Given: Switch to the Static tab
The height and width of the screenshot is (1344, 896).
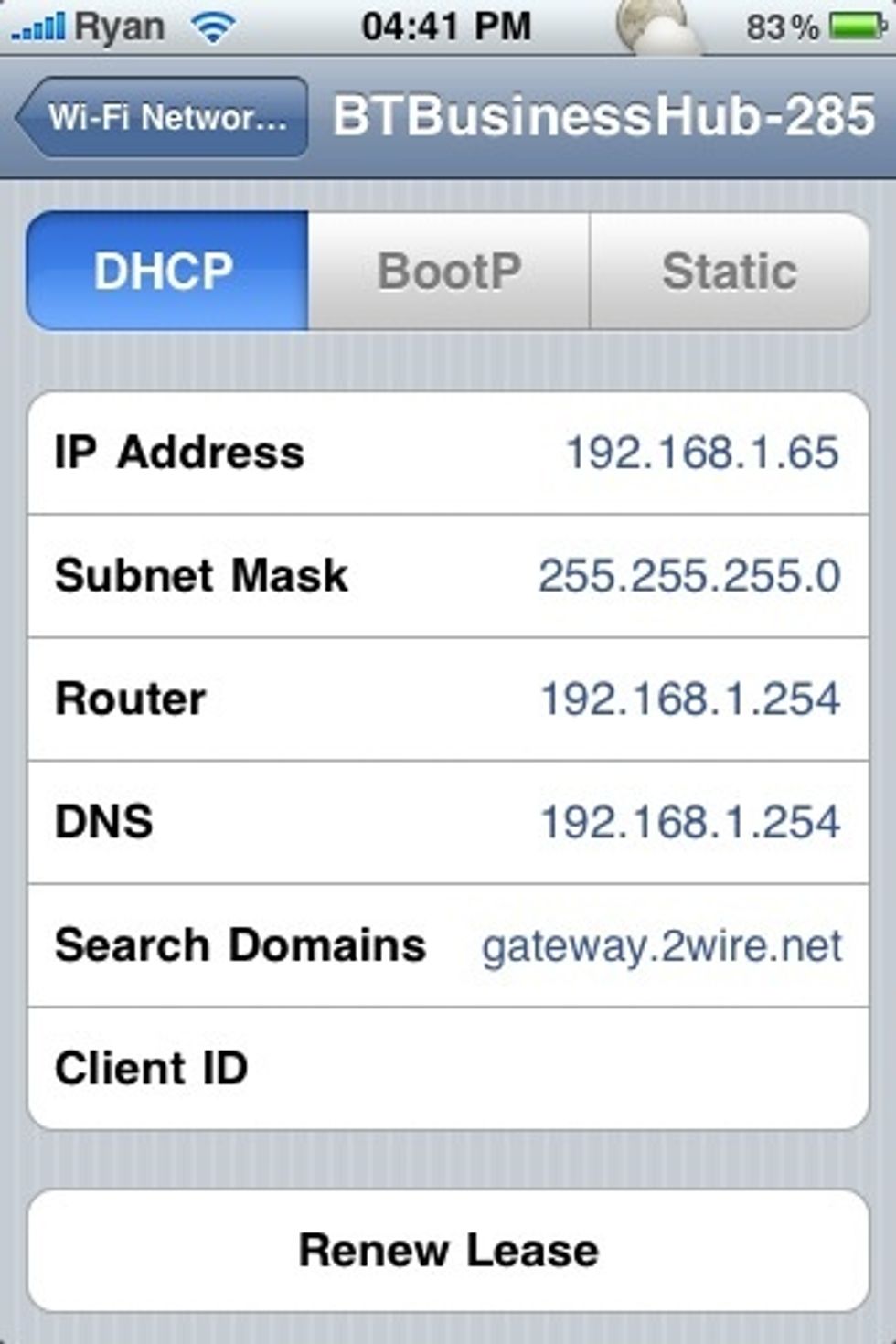Looking at the screenshot, I should coord(729,271).
